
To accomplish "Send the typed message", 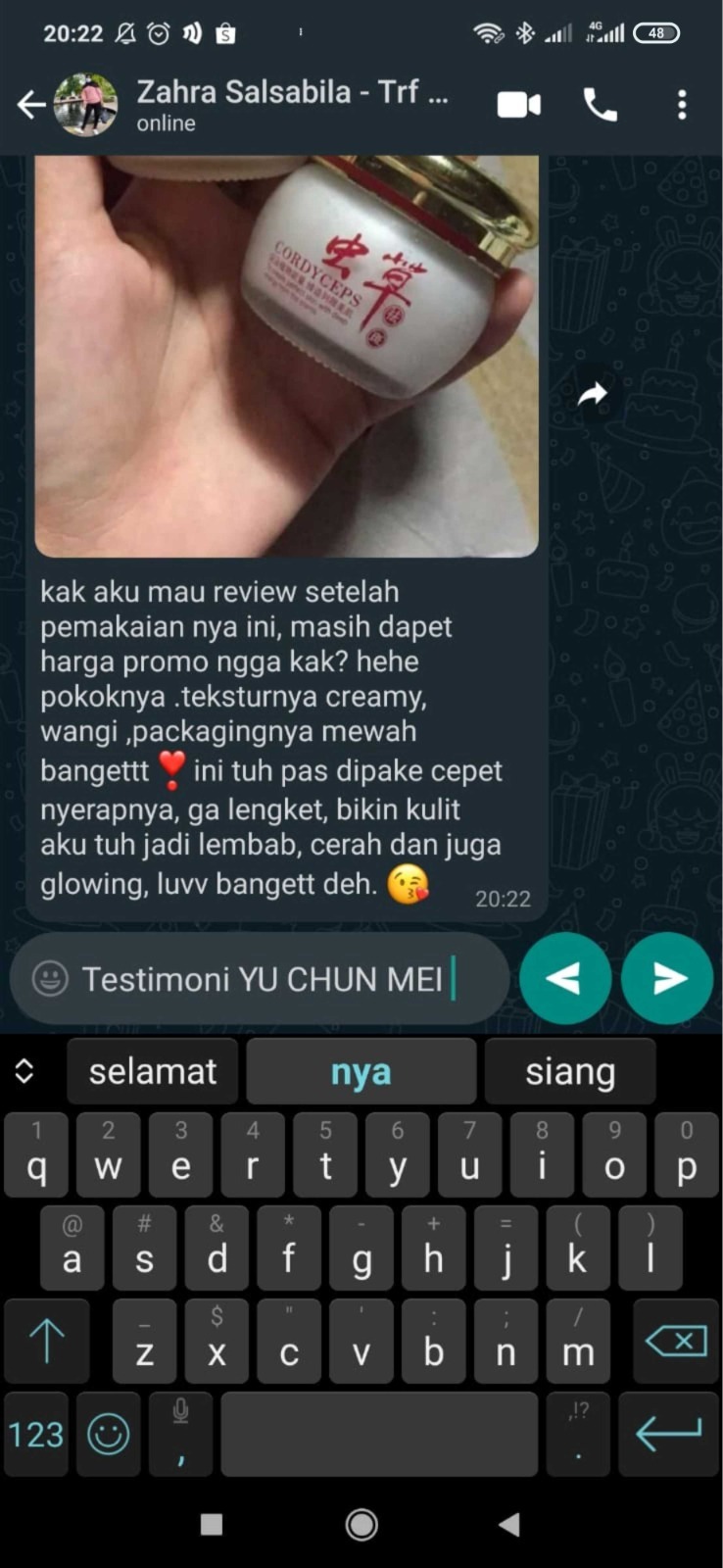I will pos(667,978).
